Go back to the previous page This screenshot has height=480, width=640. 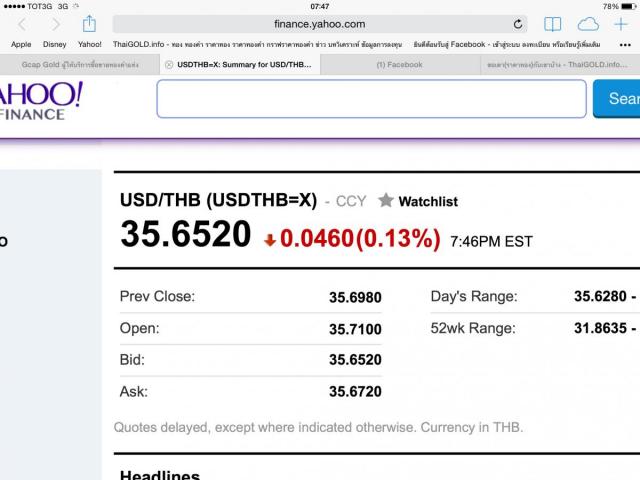22,24
